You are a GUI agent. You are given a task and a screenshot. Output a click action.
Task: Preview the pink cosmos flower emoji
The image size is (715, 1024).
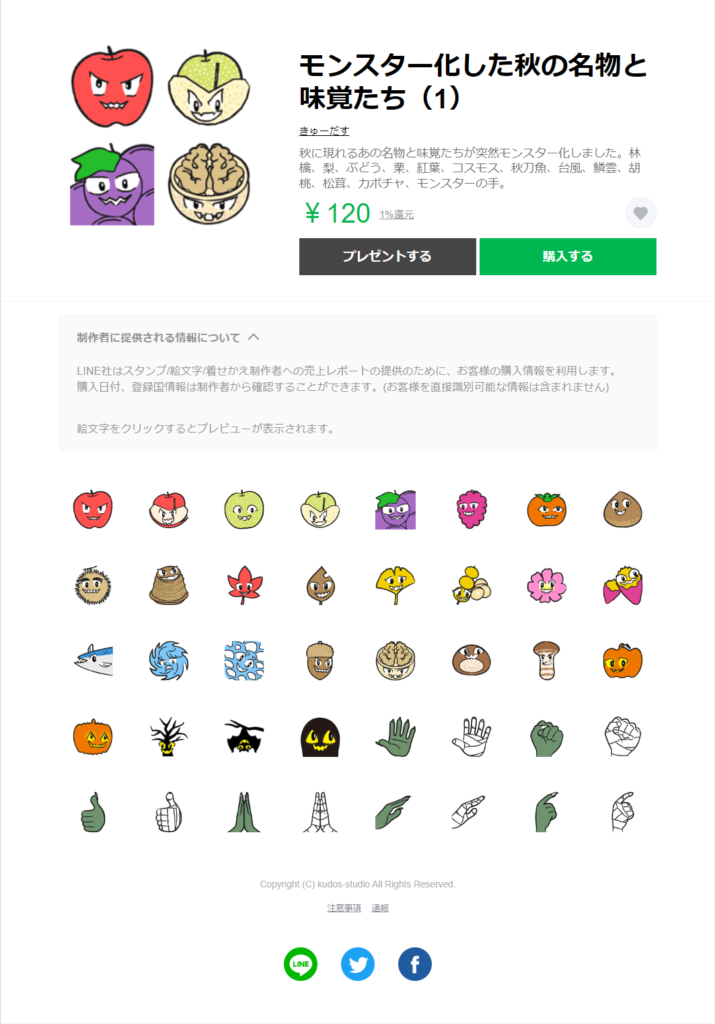point(547,585)
